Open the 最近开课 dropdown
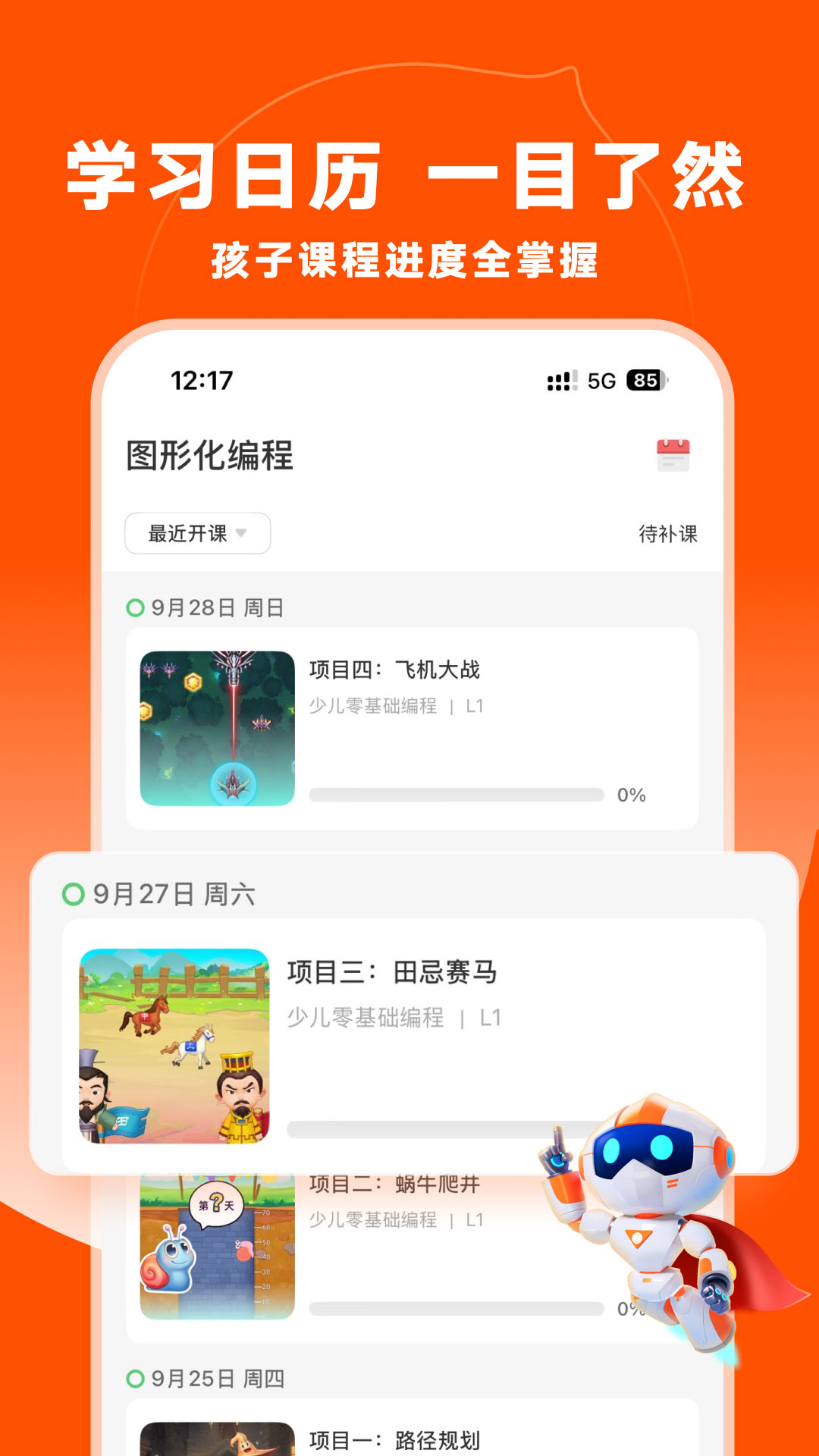The image size is (819, 1456). (196, 533)
